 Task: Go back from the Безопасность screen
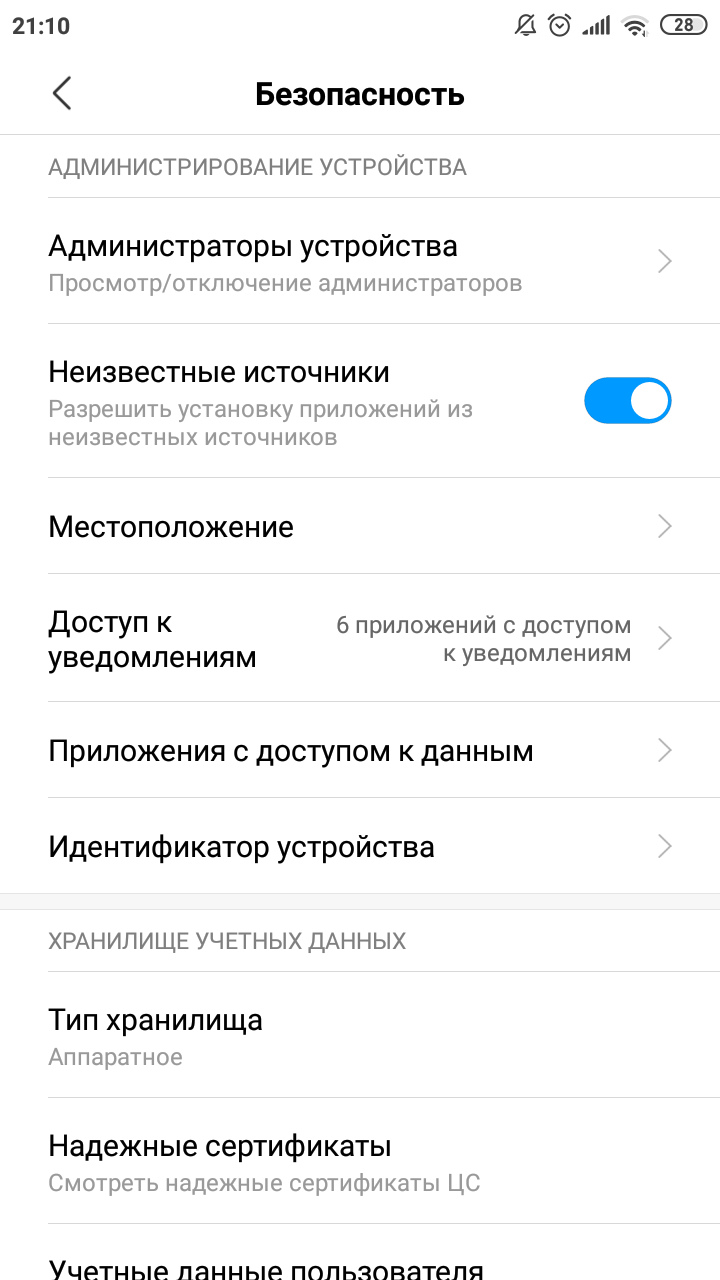pyautogui.click(x=62, y=94)
